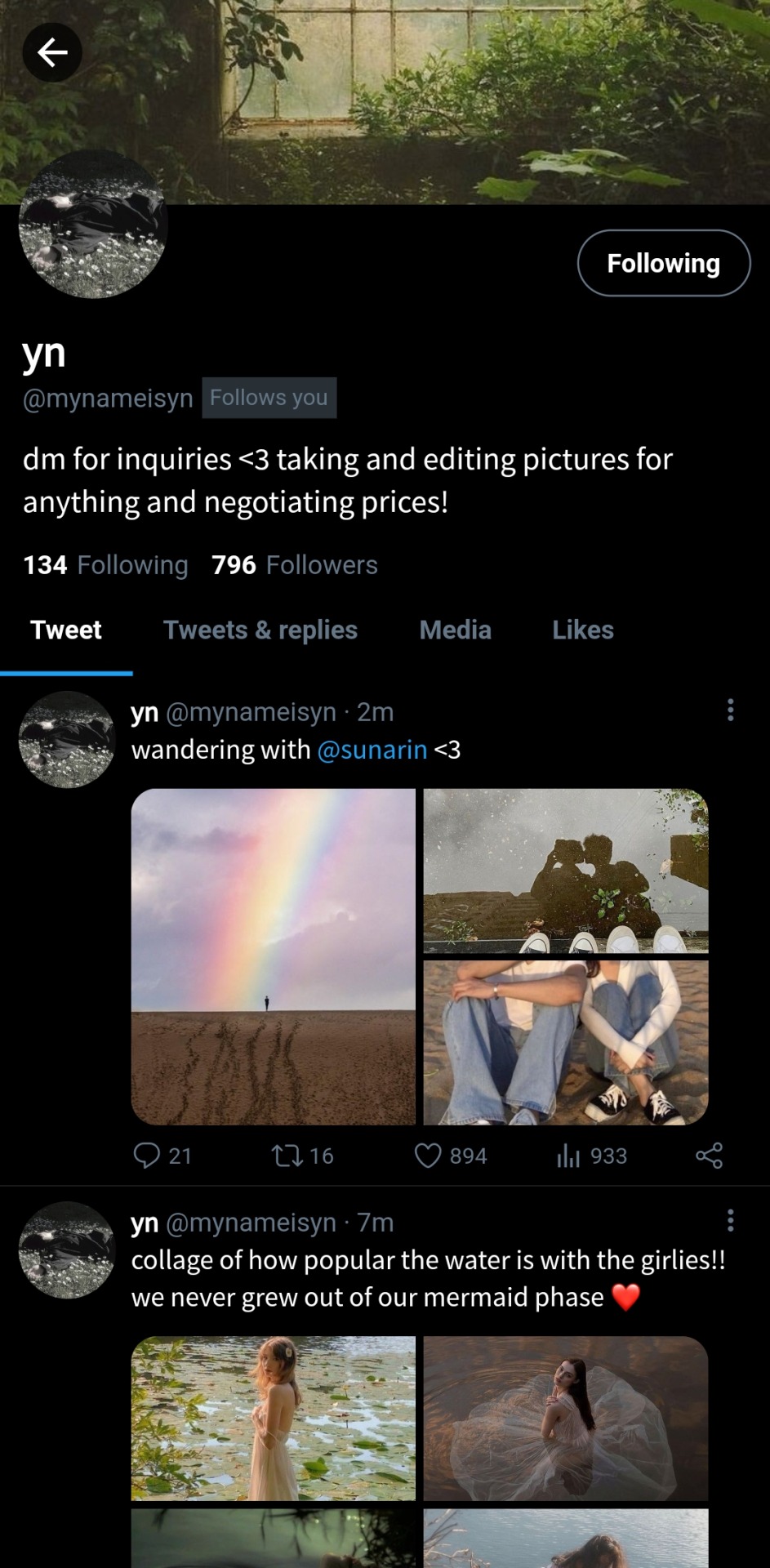
Task: View the 134 Following list
Action: coord(105,565)
